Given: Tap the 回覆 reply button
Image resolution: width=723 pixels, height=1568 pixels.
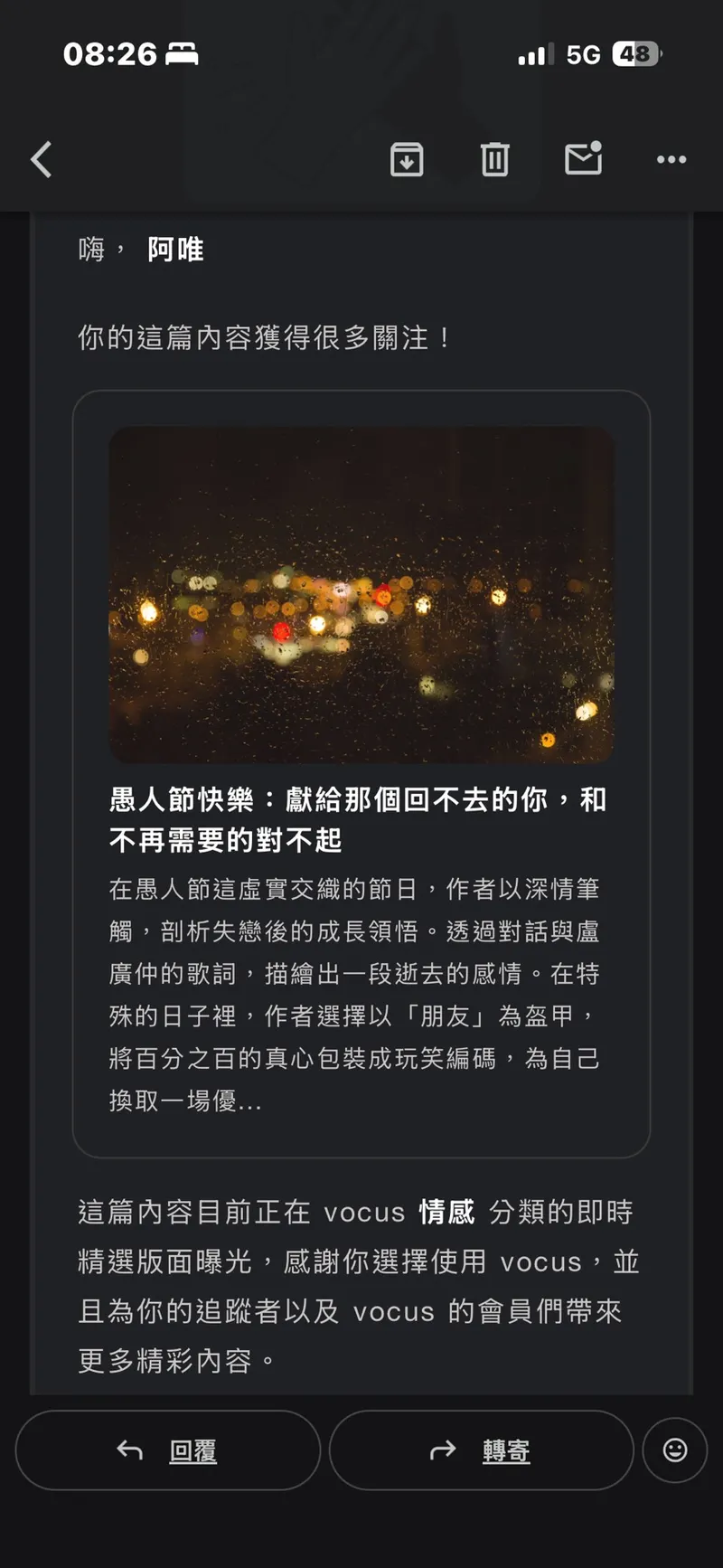Looking at the screenshot, I should tap(168, 1450).
